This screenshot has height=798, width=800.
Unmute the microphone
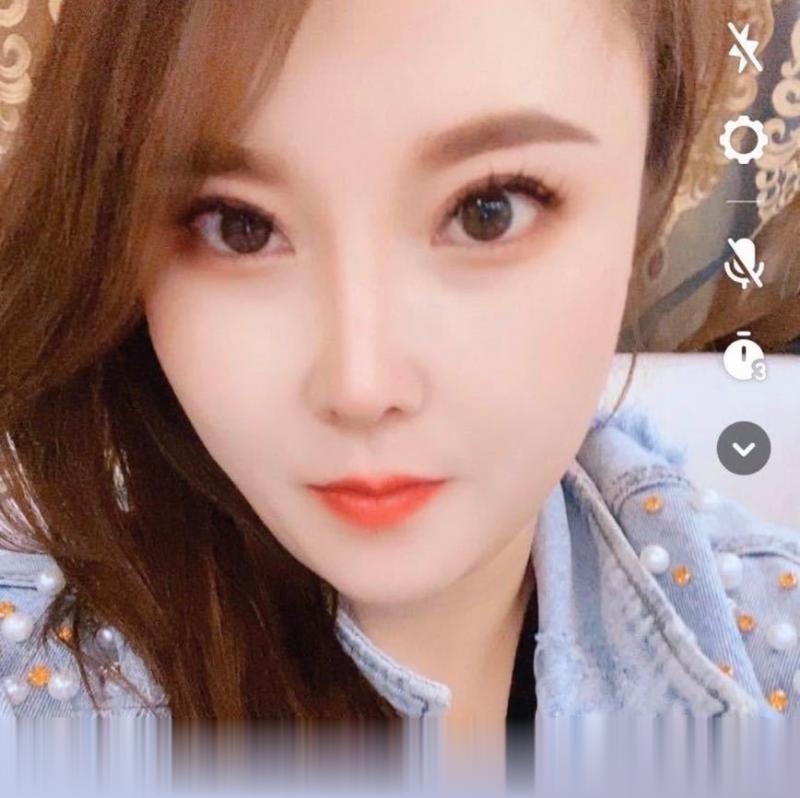point(744,262)
